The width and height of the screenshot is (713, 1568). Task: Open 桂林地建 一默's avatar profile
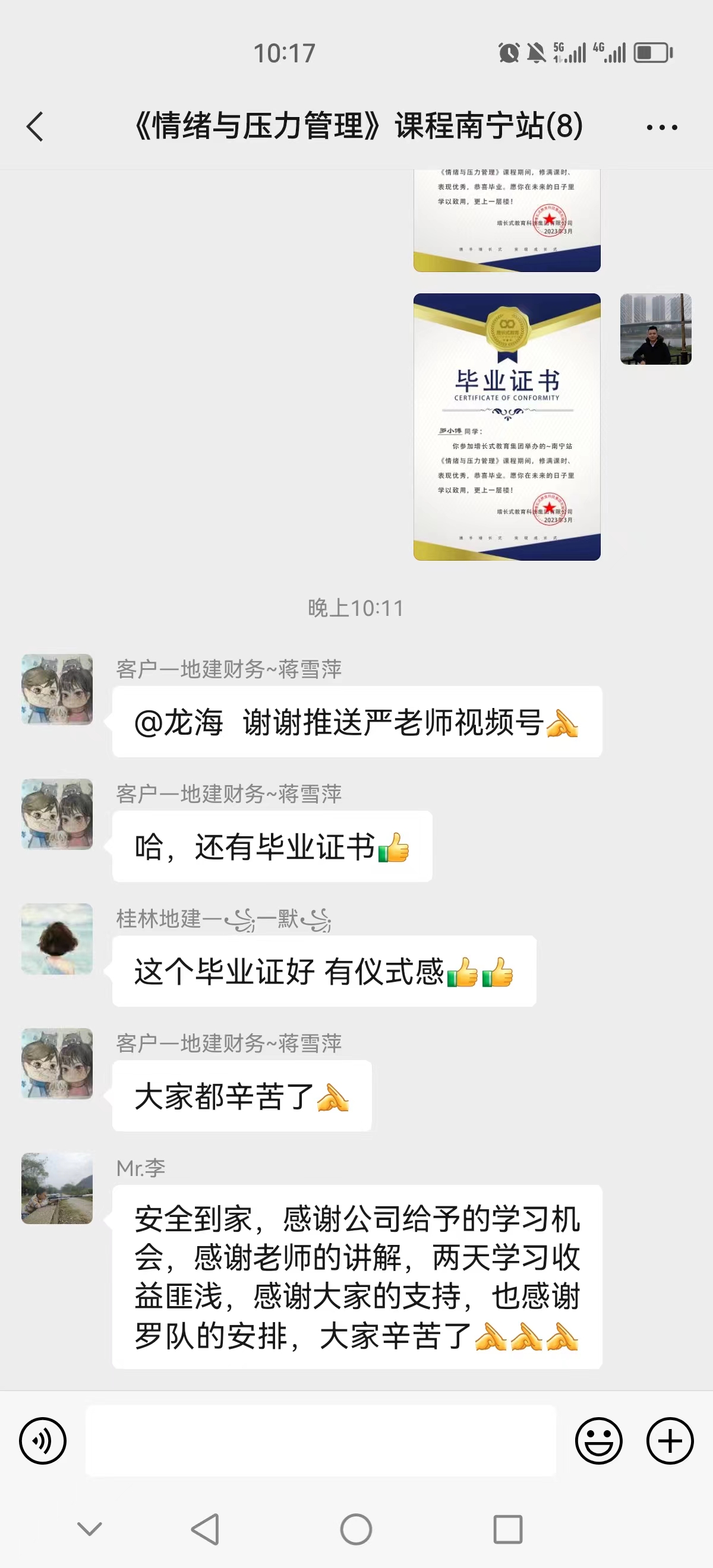57,938
